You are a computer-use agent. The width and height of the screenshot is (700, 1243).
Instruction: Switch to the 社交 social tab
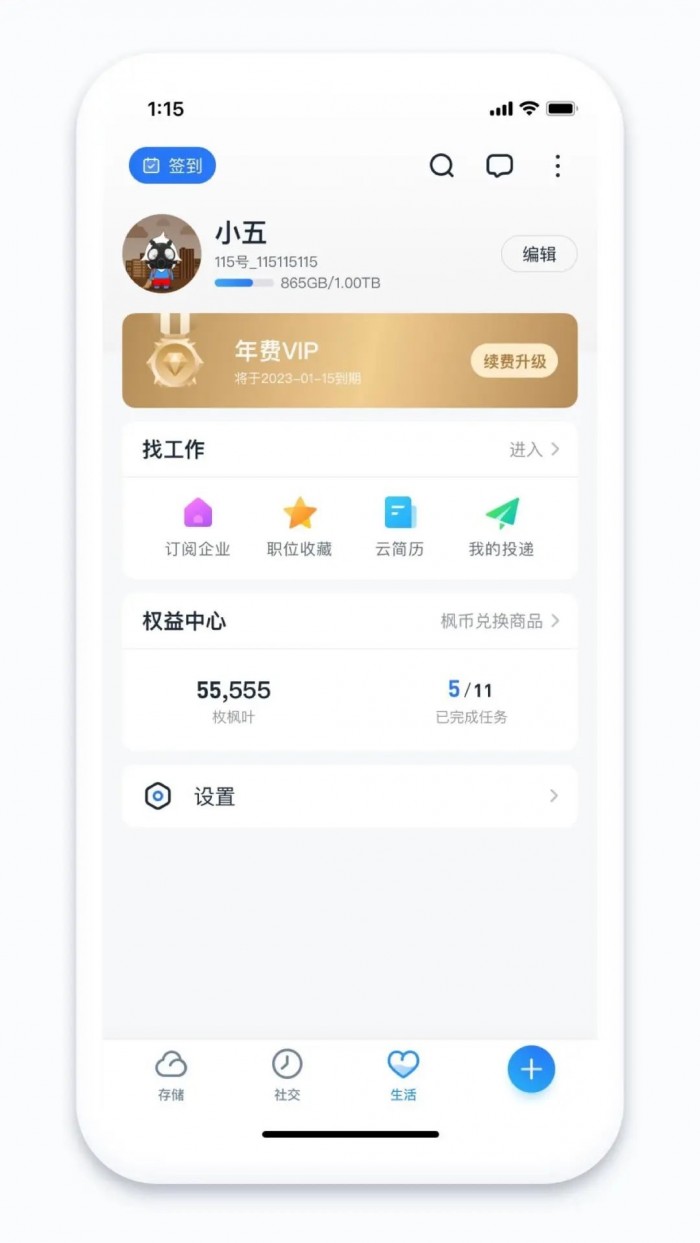pos(287,1075)
